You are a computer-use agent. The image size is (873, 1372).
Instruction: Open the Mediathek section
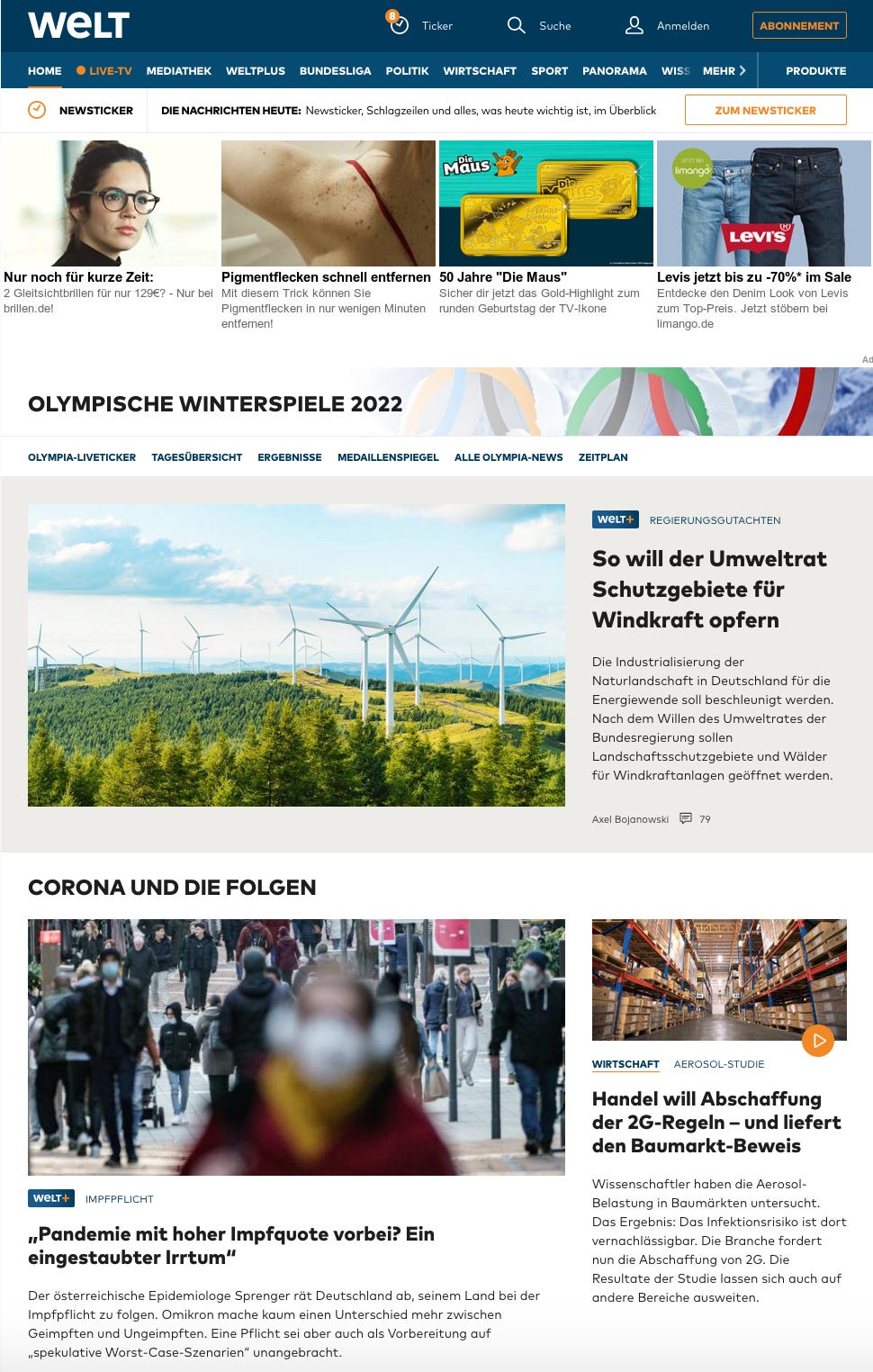[178, 70]
